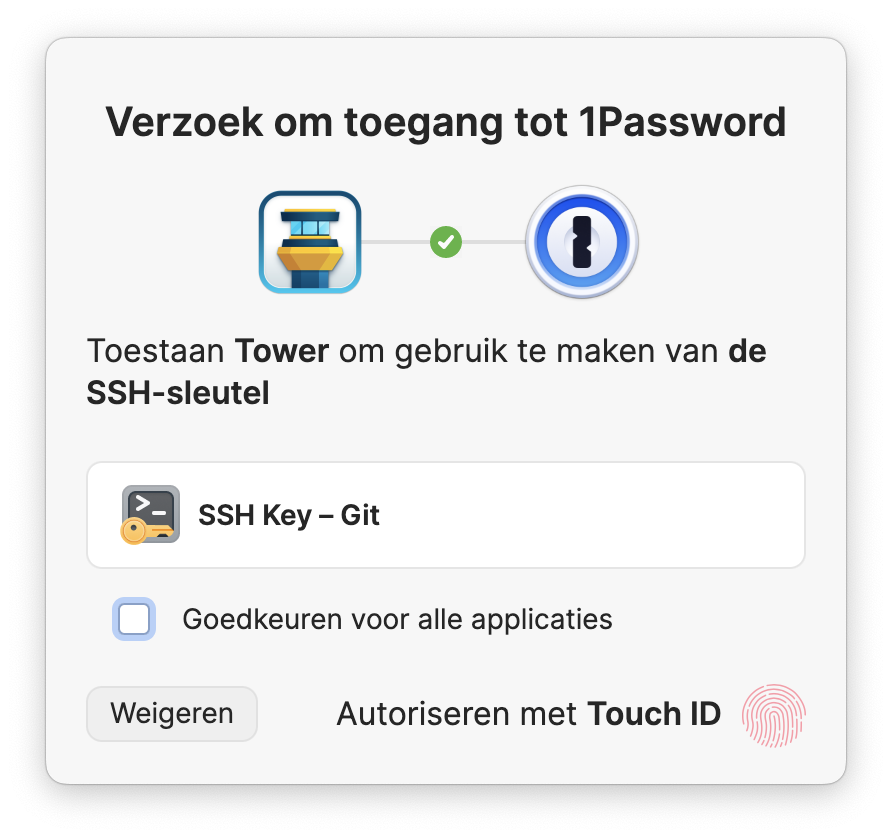
Task: Tap the Weigeren button
Action: (171, 714)
